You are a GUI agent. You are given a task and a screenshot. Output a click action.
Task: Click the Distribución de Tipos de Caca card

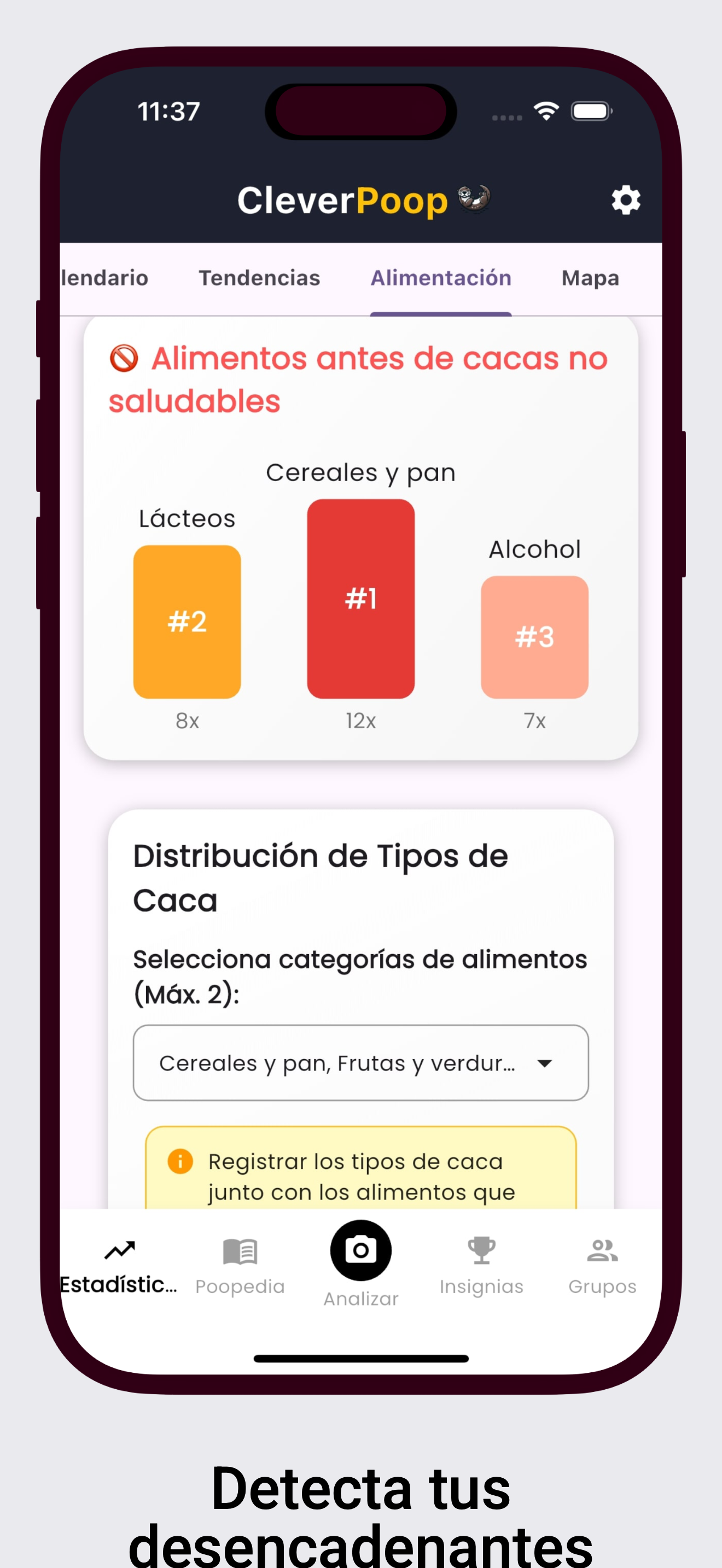tap(319, 879)
